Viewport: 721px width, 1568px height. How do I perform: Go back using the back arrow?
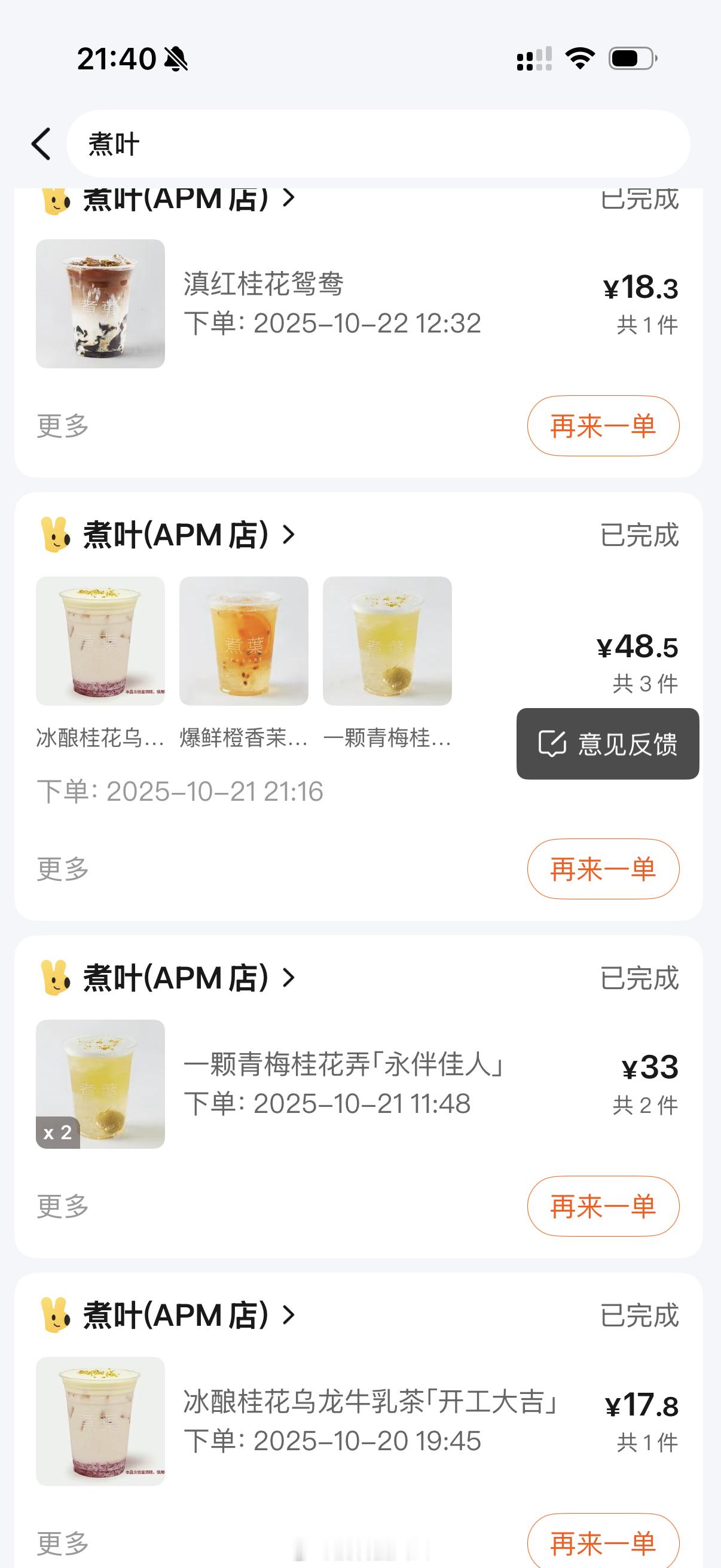pos(41,144)
